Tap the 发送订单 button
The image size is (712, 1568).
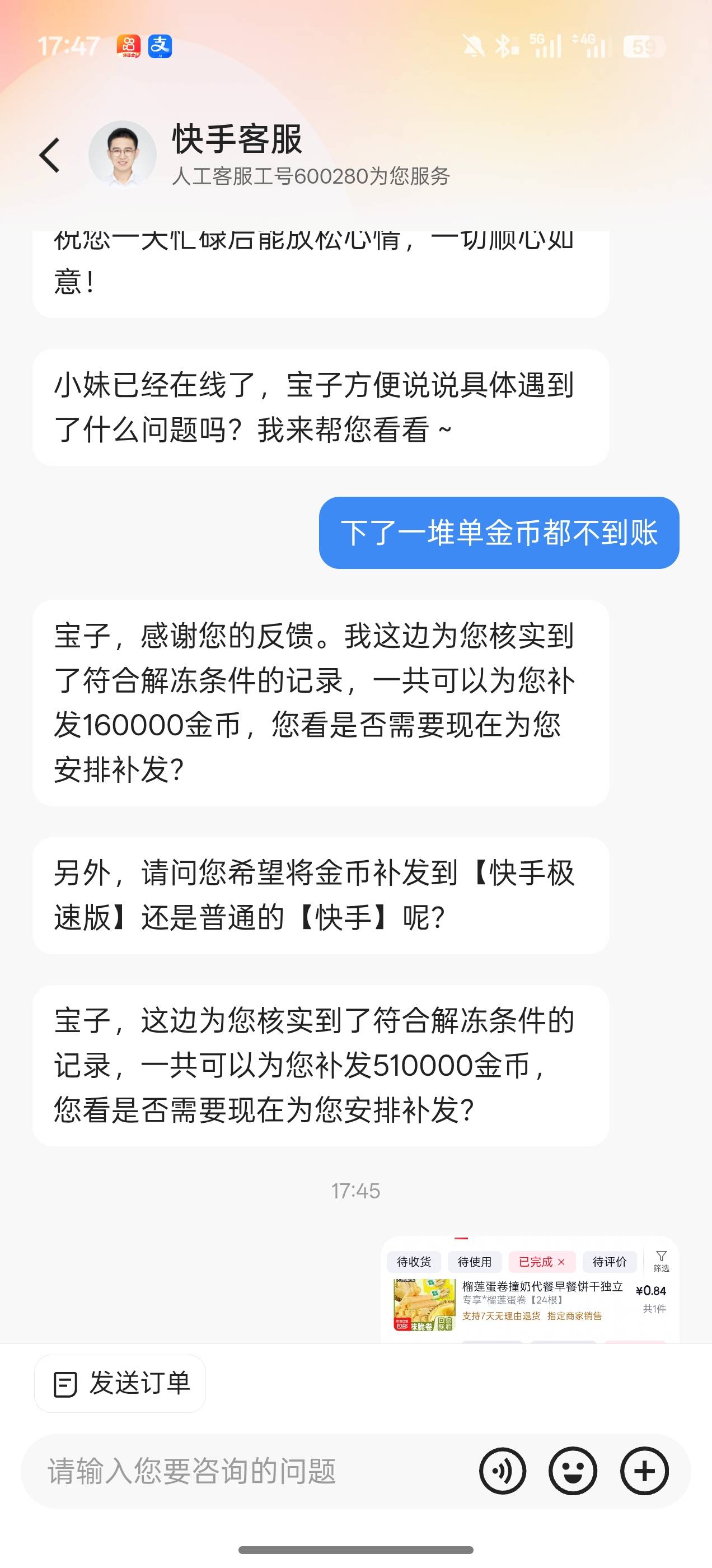point(120,1384)
